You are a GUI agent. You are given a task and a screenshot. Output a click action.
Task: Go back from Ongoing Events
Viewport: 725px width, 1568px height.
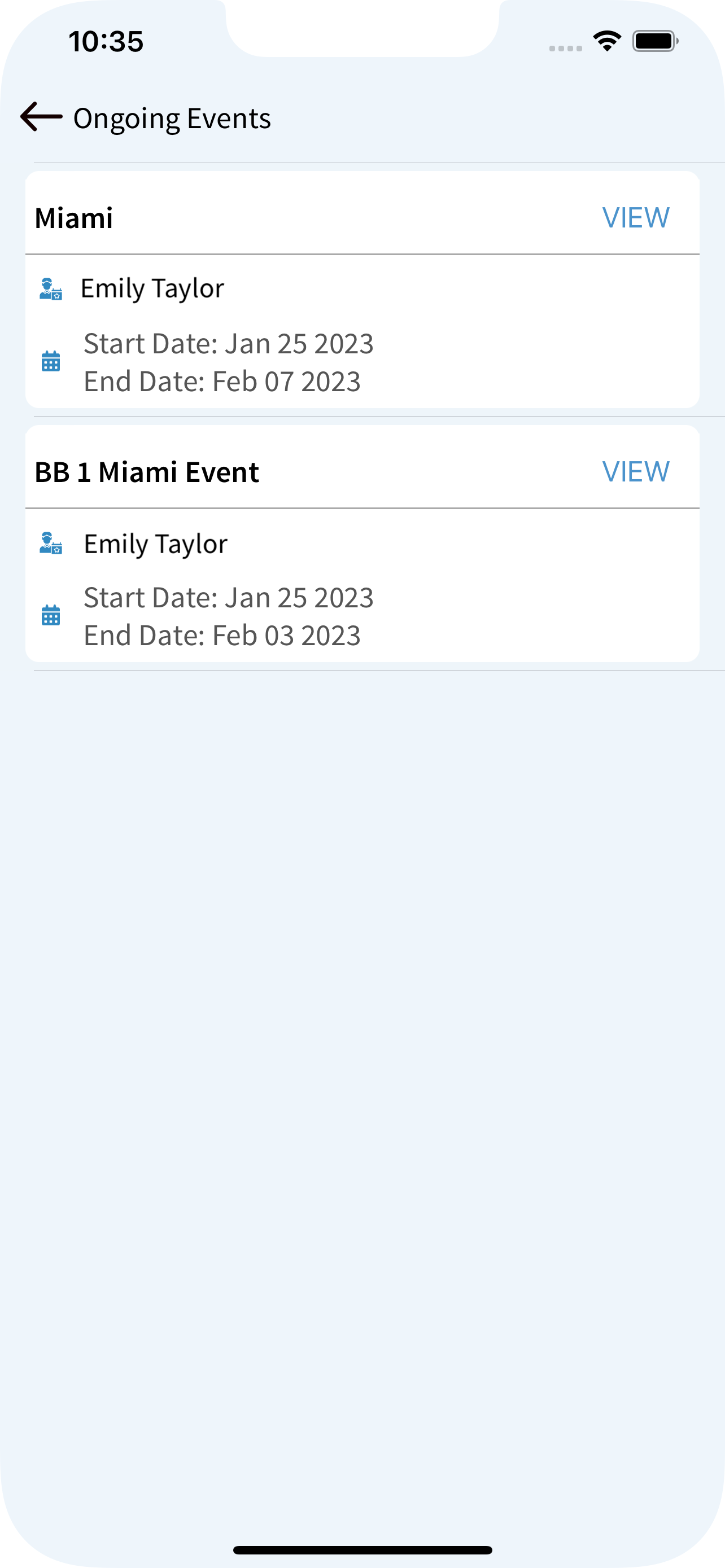(x=41, y=117)
